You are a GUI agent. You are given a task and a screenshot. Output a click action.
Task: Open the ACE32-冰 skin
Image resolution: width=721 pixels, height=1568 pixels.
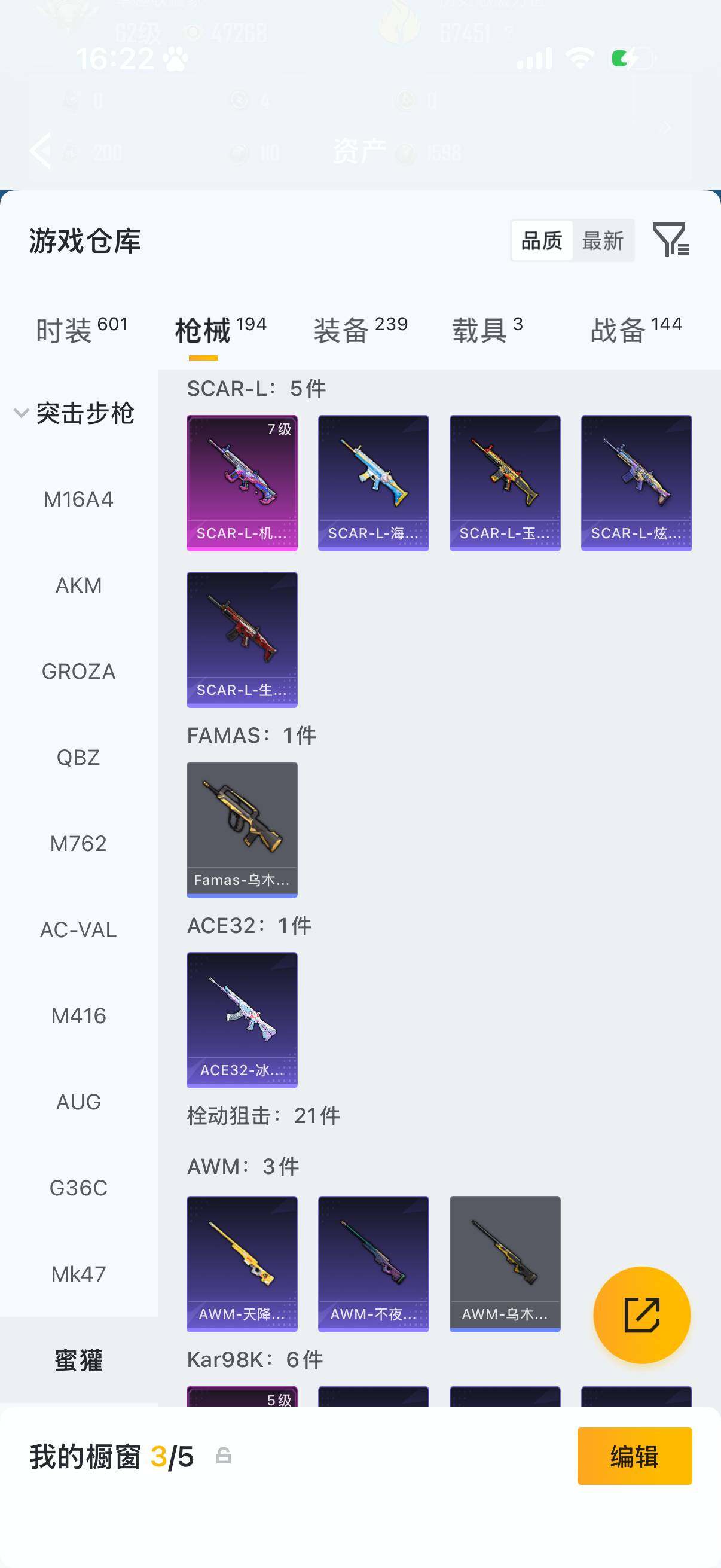click(242, 1019)
